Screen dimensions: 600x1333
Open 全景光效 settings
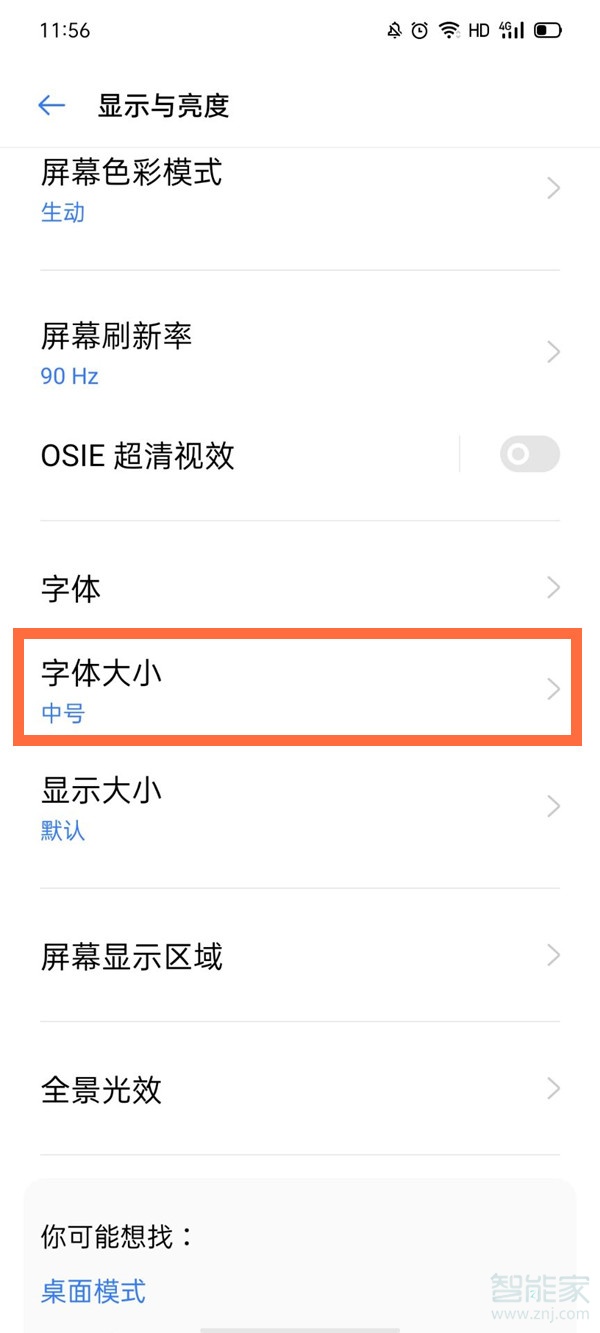(300, 1088)
